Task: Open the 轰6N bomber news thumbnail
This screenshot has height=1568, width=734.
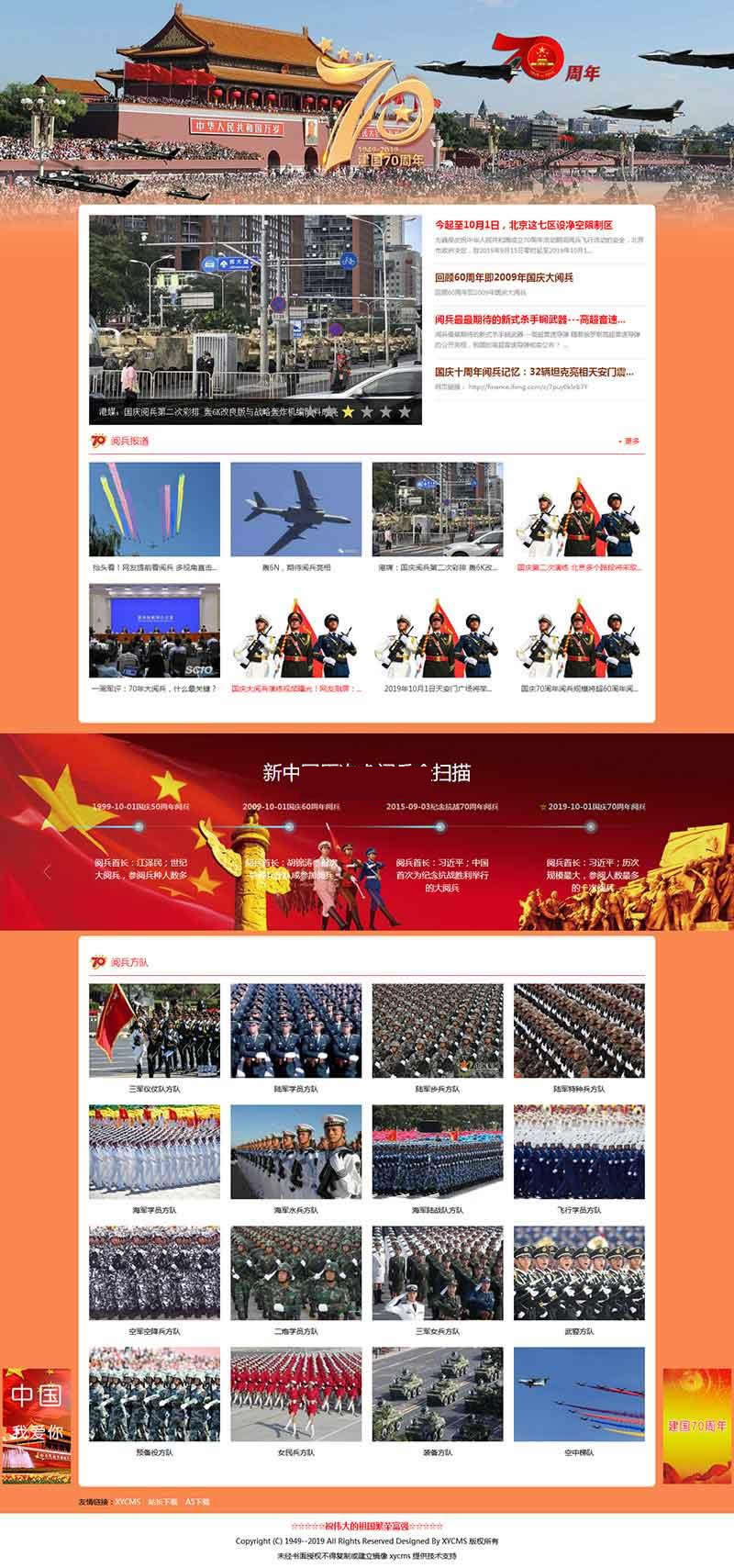Action: pos(295,510)
